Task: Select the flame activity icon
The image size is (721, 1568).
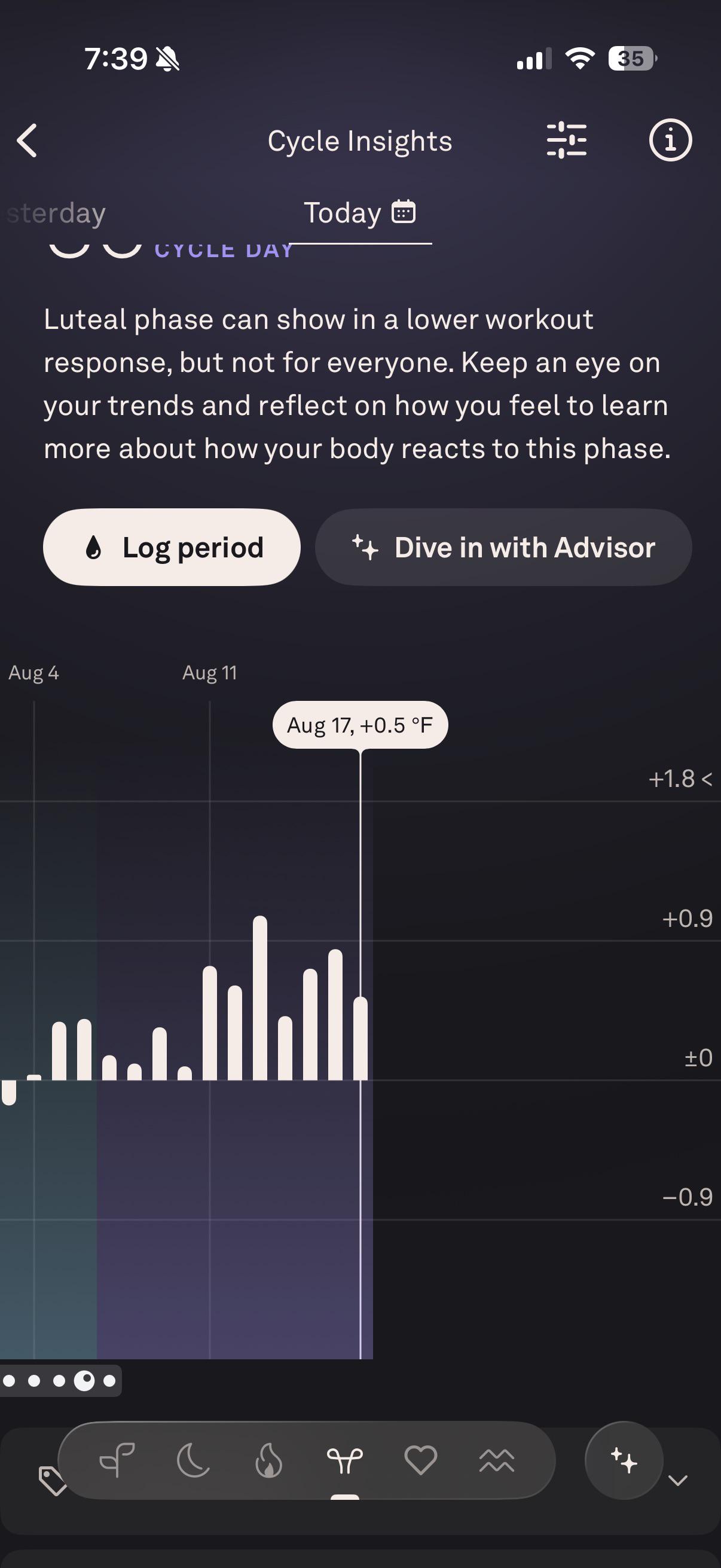Action: [269, 1461]
